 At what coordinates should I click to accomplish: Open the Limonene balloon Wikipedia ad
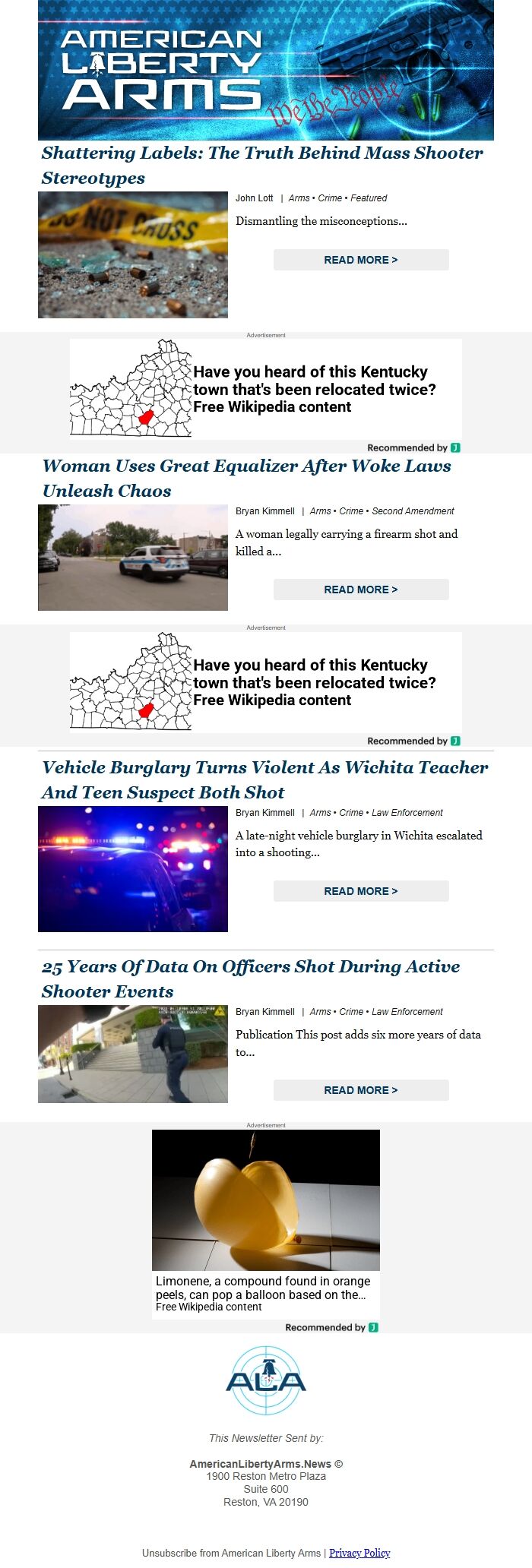tap(266, 1223)
